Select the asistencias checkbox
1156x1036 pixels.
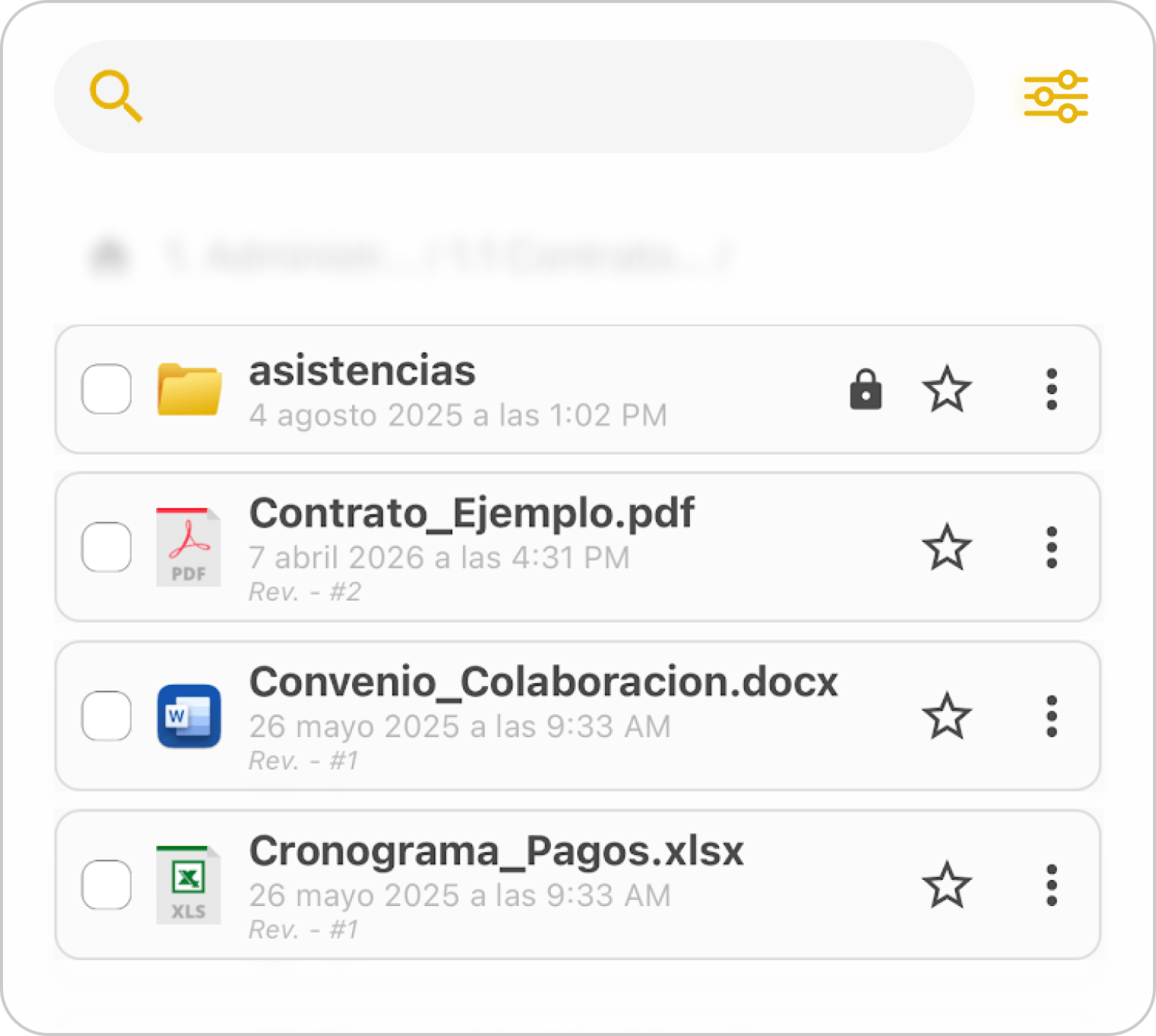point(107,389)
